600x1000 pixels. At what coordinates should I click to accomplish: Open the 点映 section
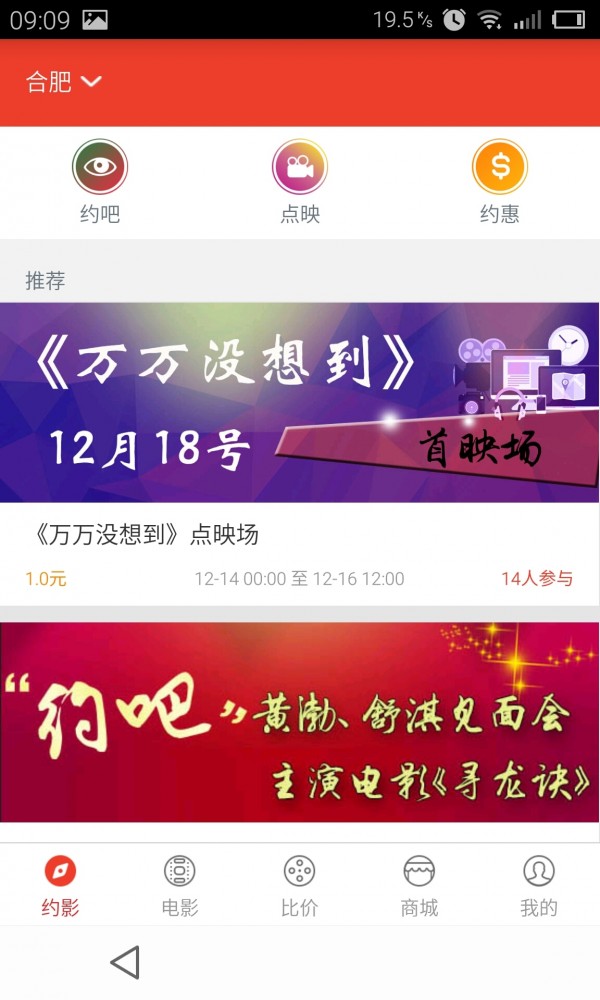[x=300, y=181]
